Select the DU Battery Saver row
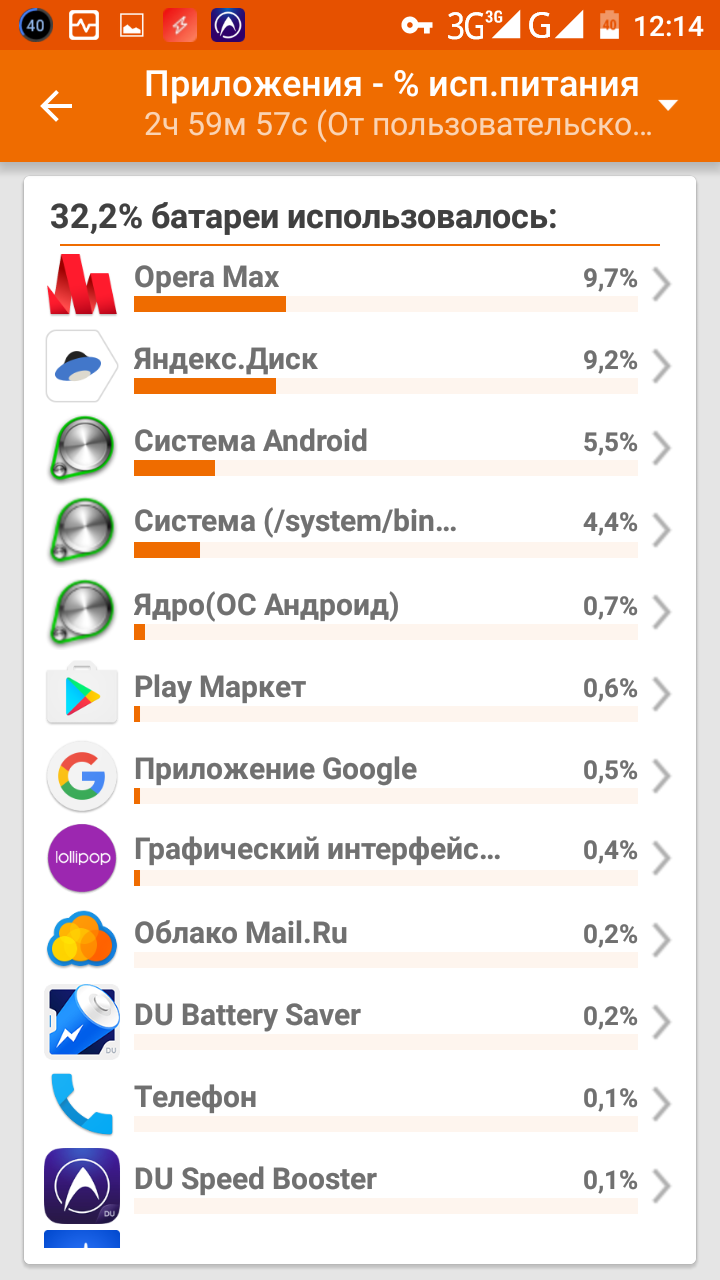 click(360, 1023)
